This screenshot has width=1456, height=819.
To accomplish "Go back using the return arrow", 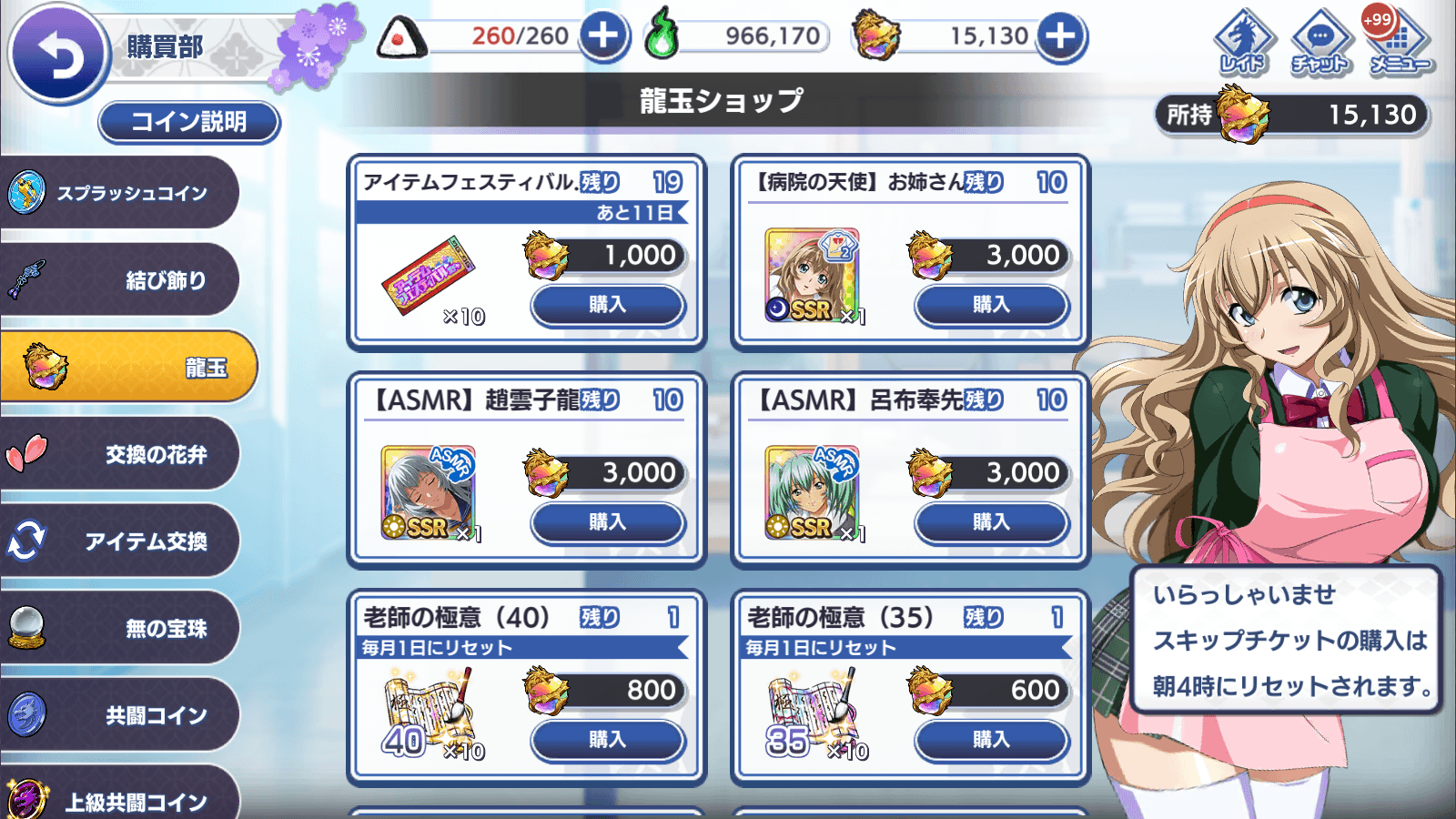I will coord(58,55).
